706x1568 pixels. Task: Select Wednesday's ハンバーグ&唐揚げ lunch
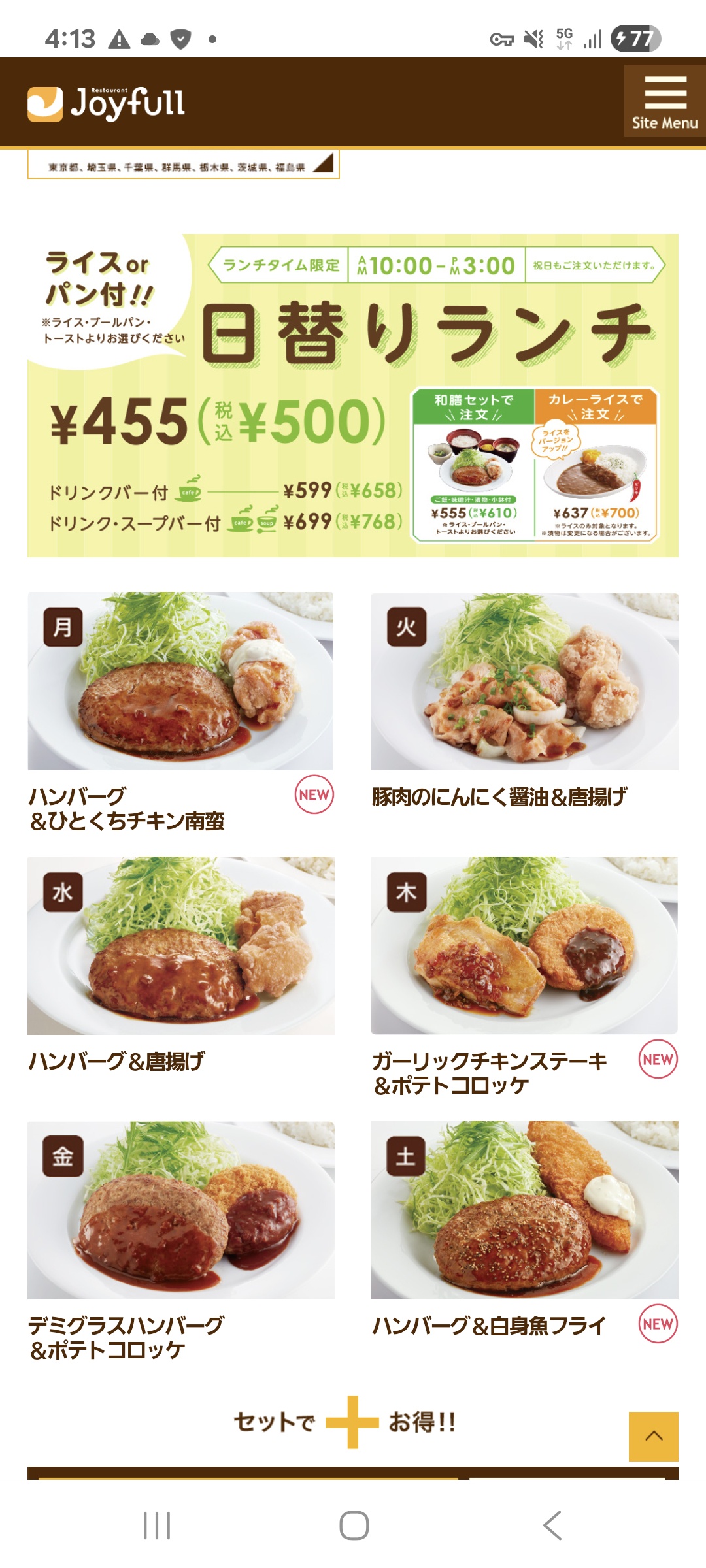point(180,945)
